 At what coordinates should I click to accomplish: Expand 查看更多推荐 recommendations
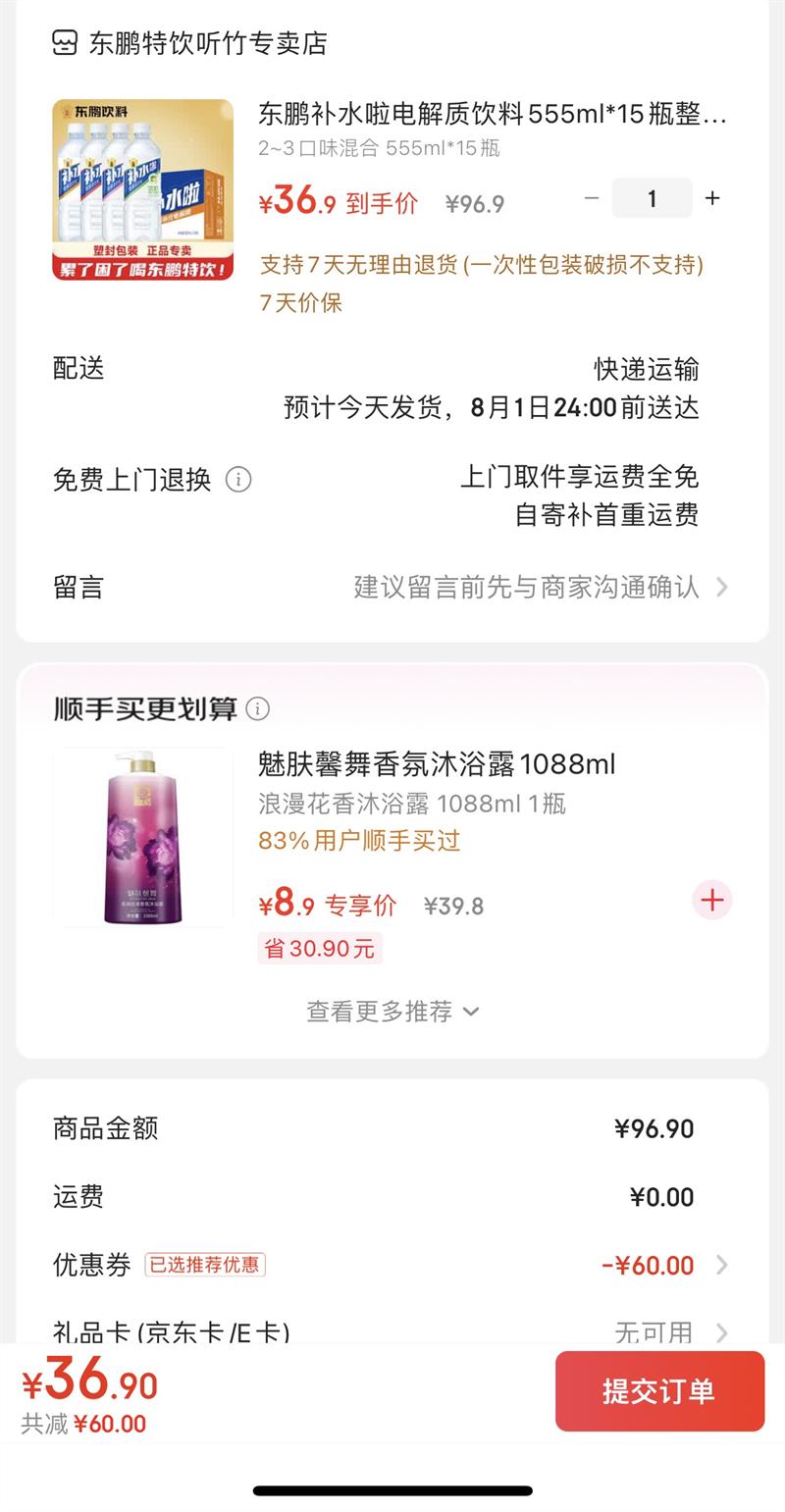(x=392, y=1011)
